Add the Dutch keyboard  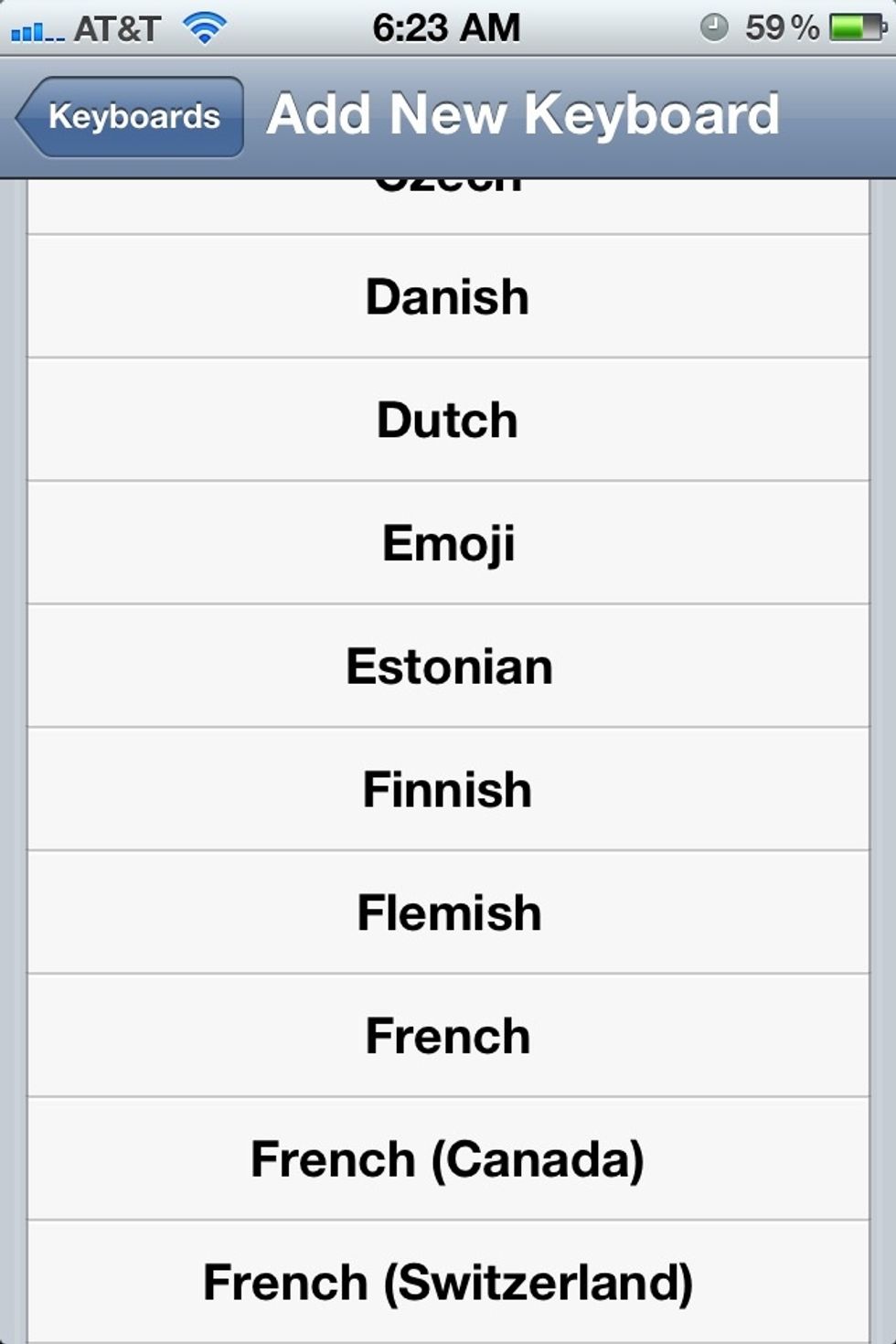447,420
